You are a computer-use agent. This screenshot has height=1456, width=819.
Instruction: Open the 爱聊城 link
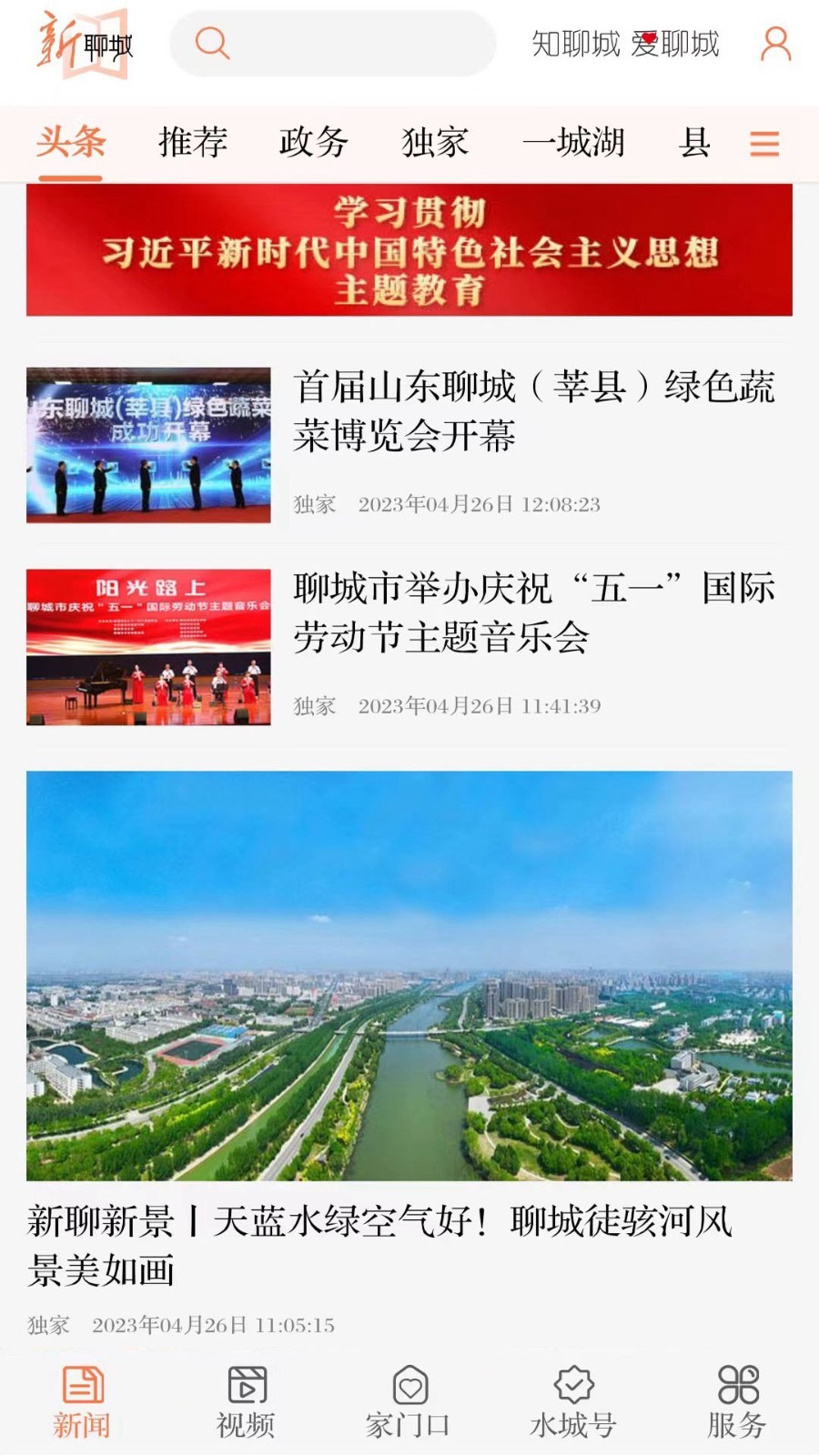675,43
